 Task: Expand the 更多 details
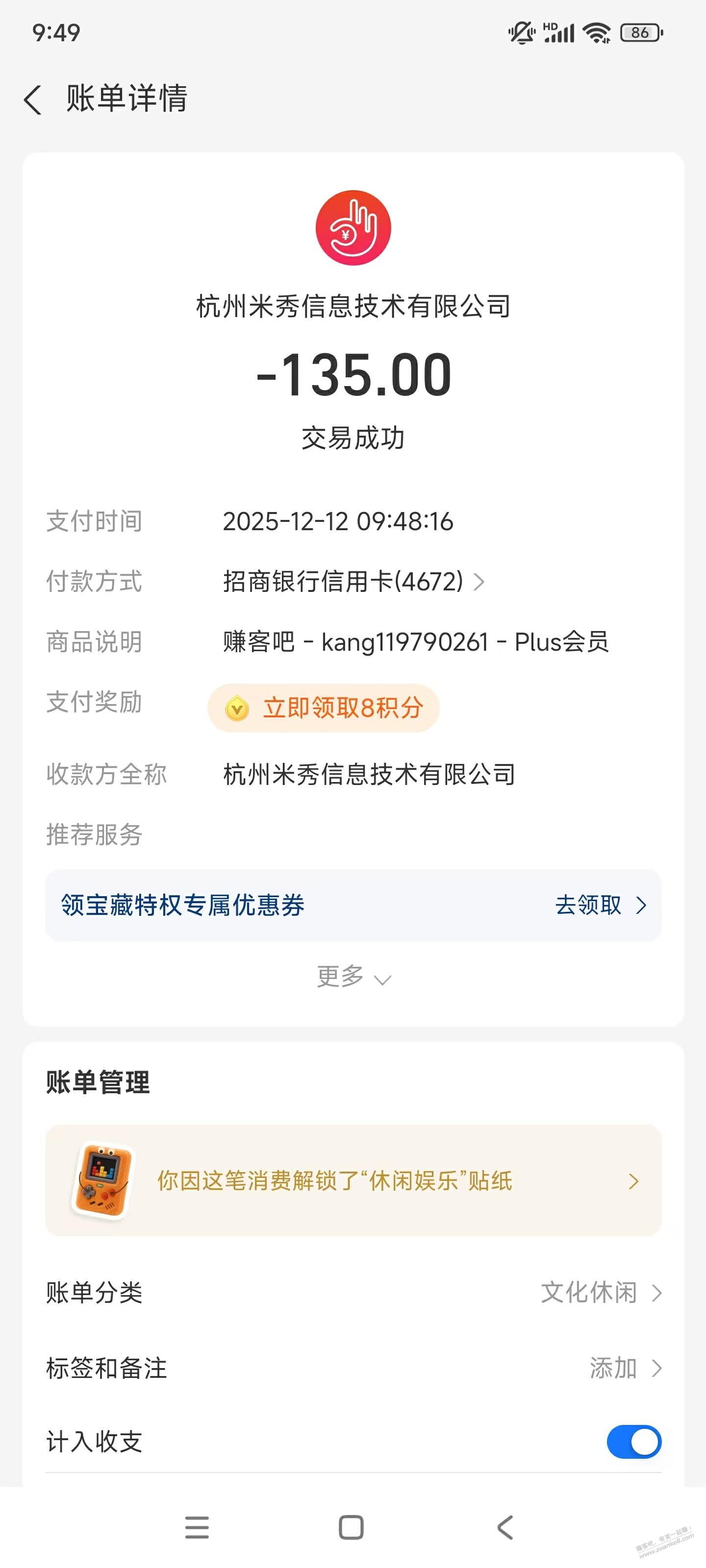tap(353, 977)
